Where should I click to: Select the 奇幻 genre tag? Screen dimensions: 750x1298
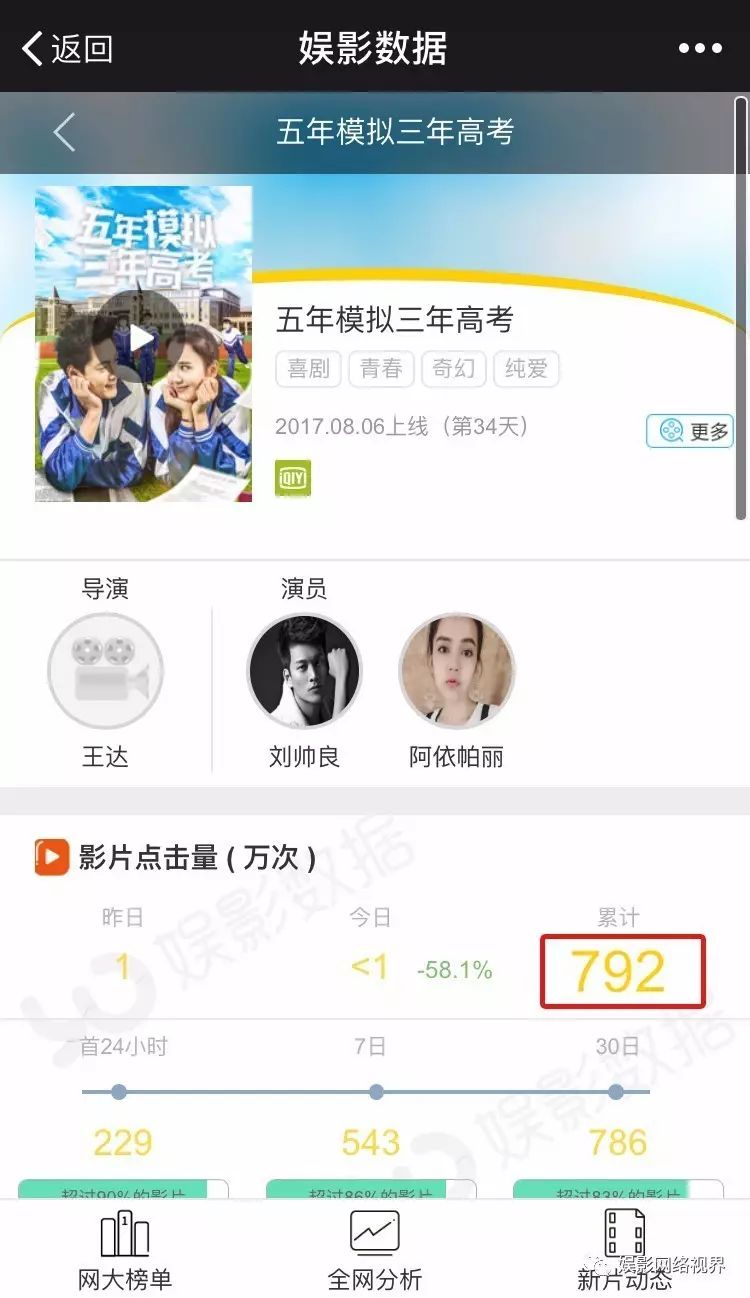point(453,369)
